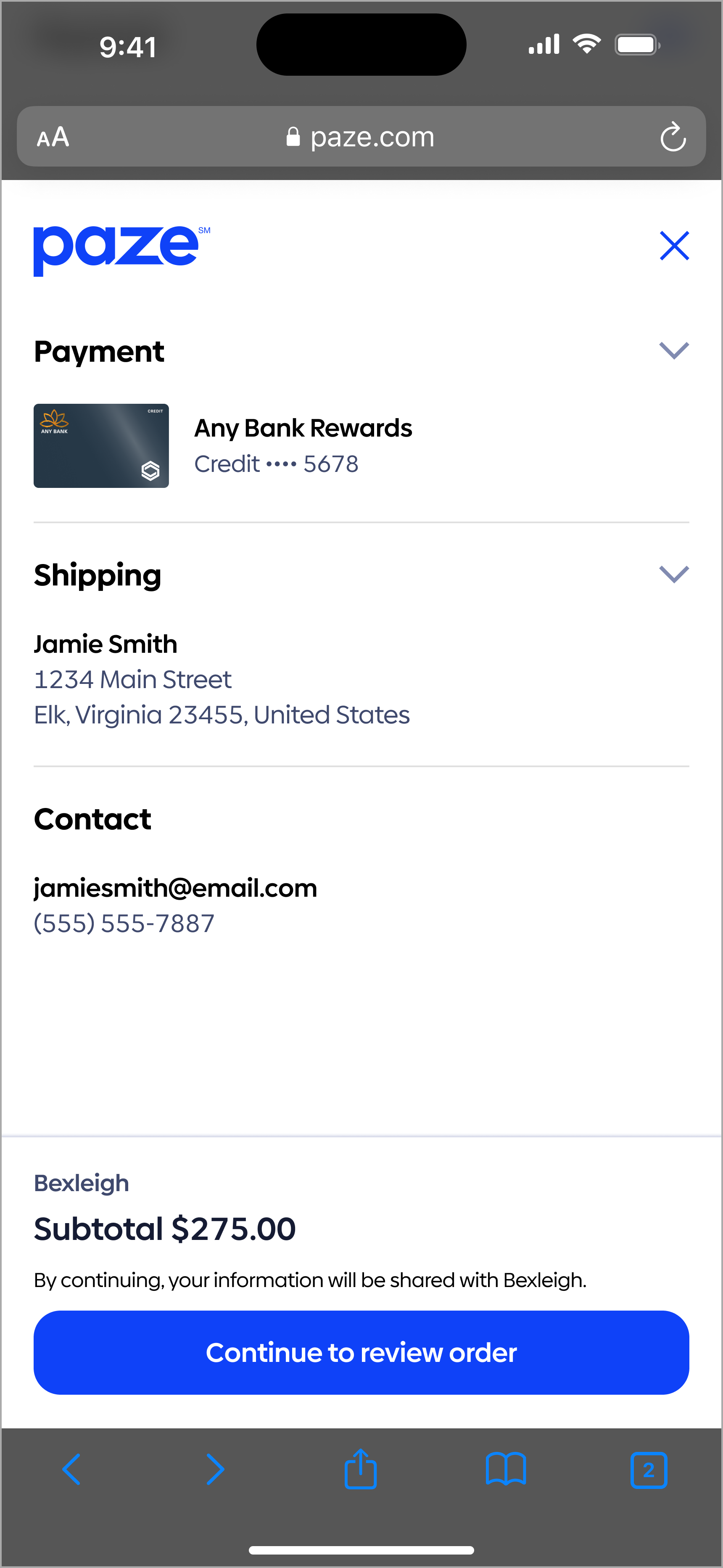
Task: Continue to review order
Action: [361, 1352]
